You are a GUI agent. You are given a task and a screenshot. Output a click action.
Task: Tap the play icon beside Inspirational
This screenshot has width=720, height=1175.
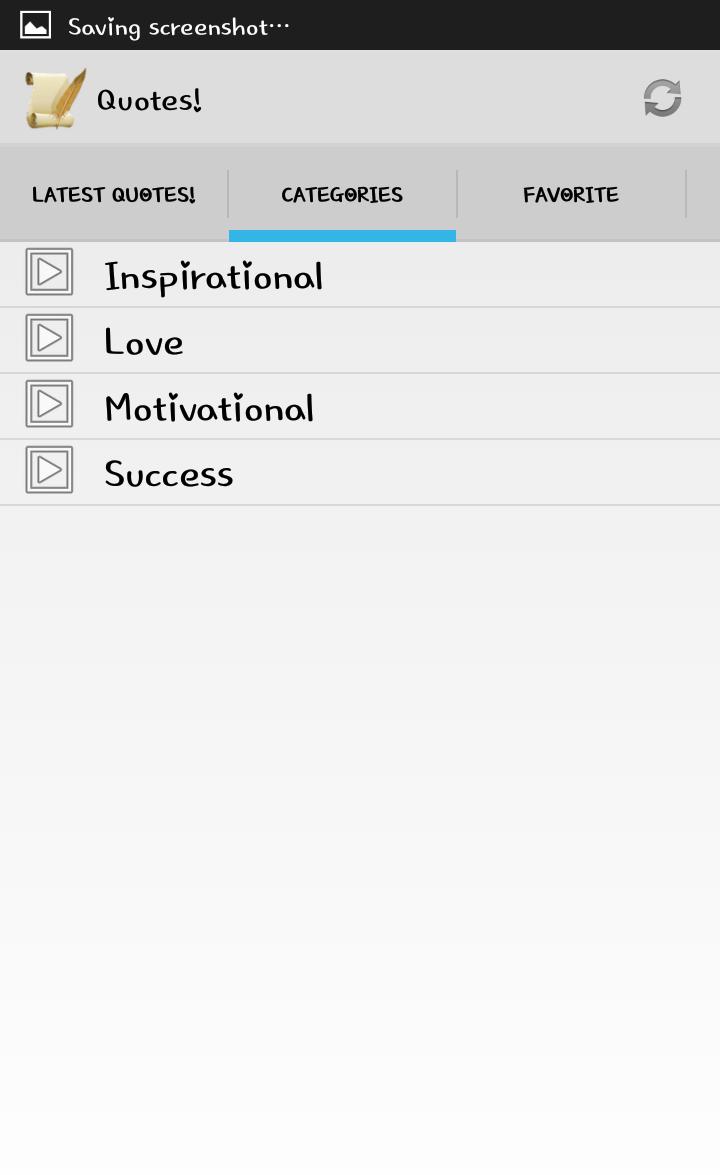49,271
